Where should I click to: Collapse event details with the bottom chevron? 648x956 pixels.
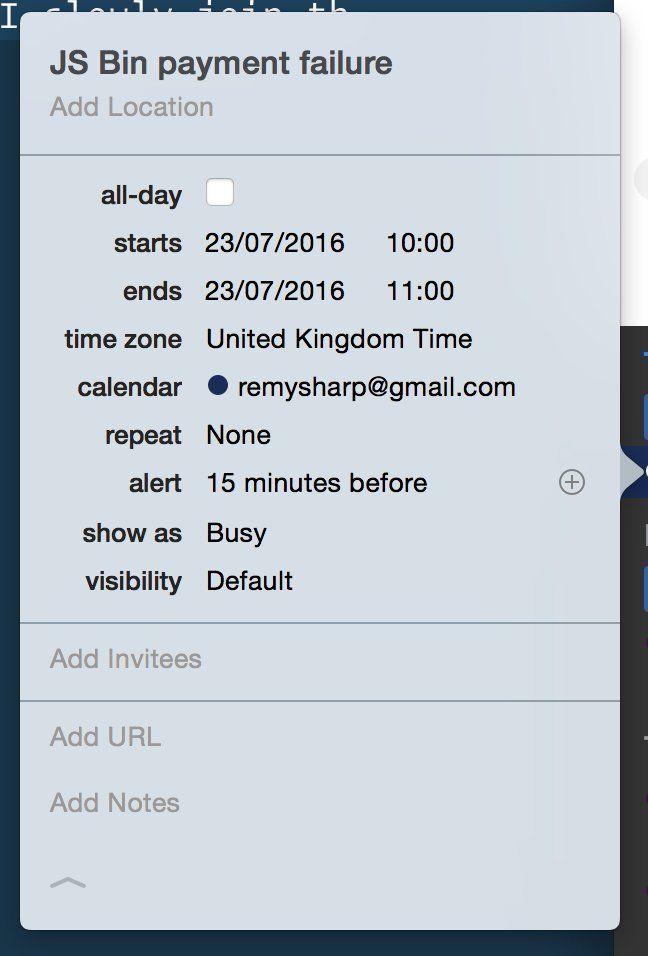68,883
